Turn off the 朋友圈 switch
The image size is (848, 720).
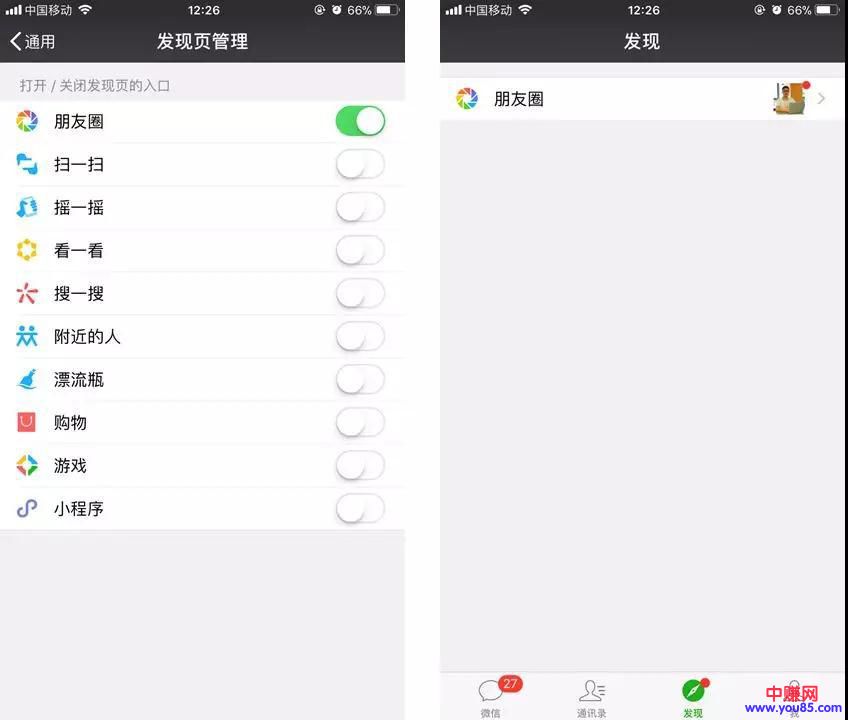[360, 122]
